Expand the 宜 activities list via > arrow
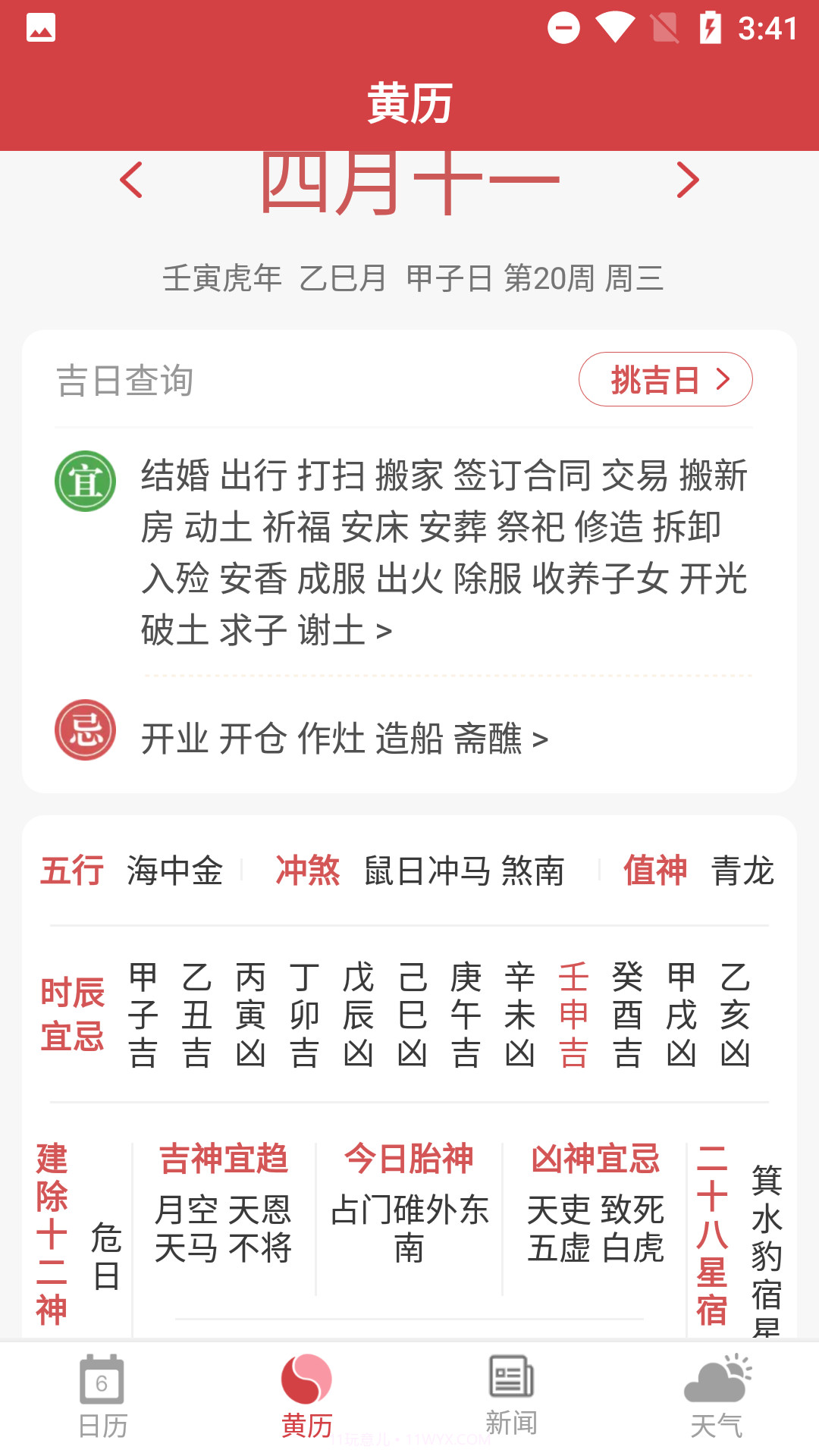Screen dimensions: 819x1456 [x=385, y=632]
